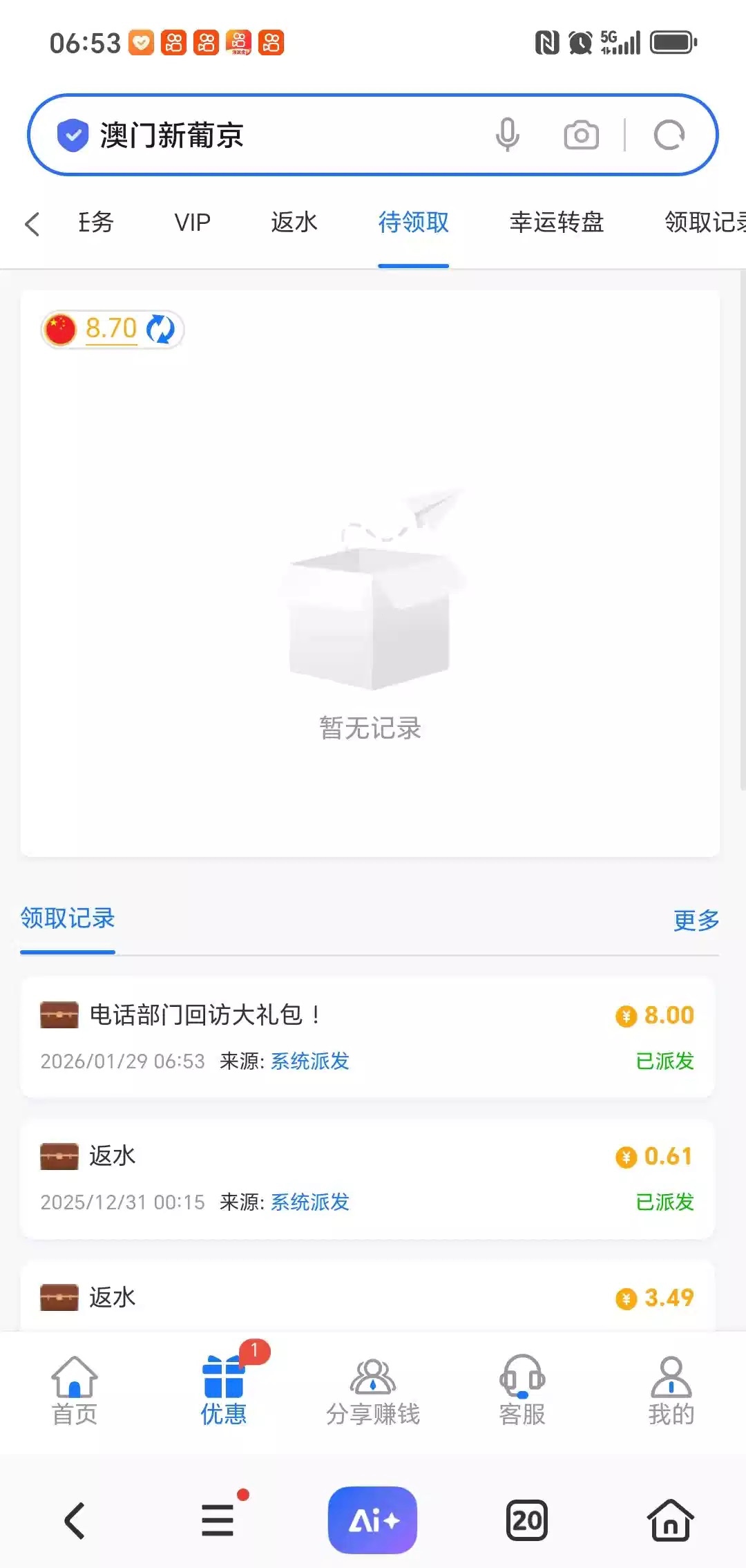The height and width of the screenshot is (1568, 746).
Task: Open the 返水 top tab
Action: click(294, 223)
